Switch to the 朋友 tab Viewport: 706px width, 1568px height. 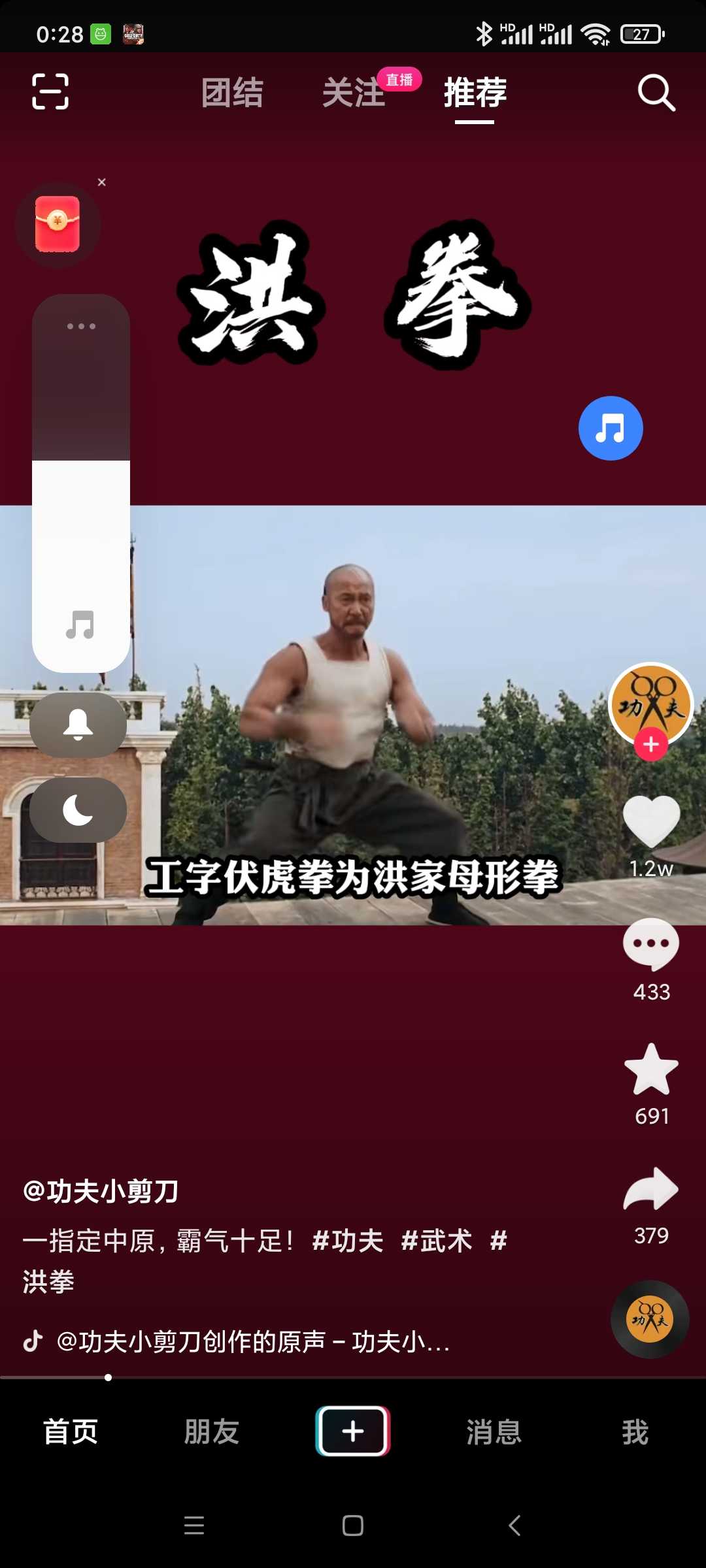(212, 1431)
